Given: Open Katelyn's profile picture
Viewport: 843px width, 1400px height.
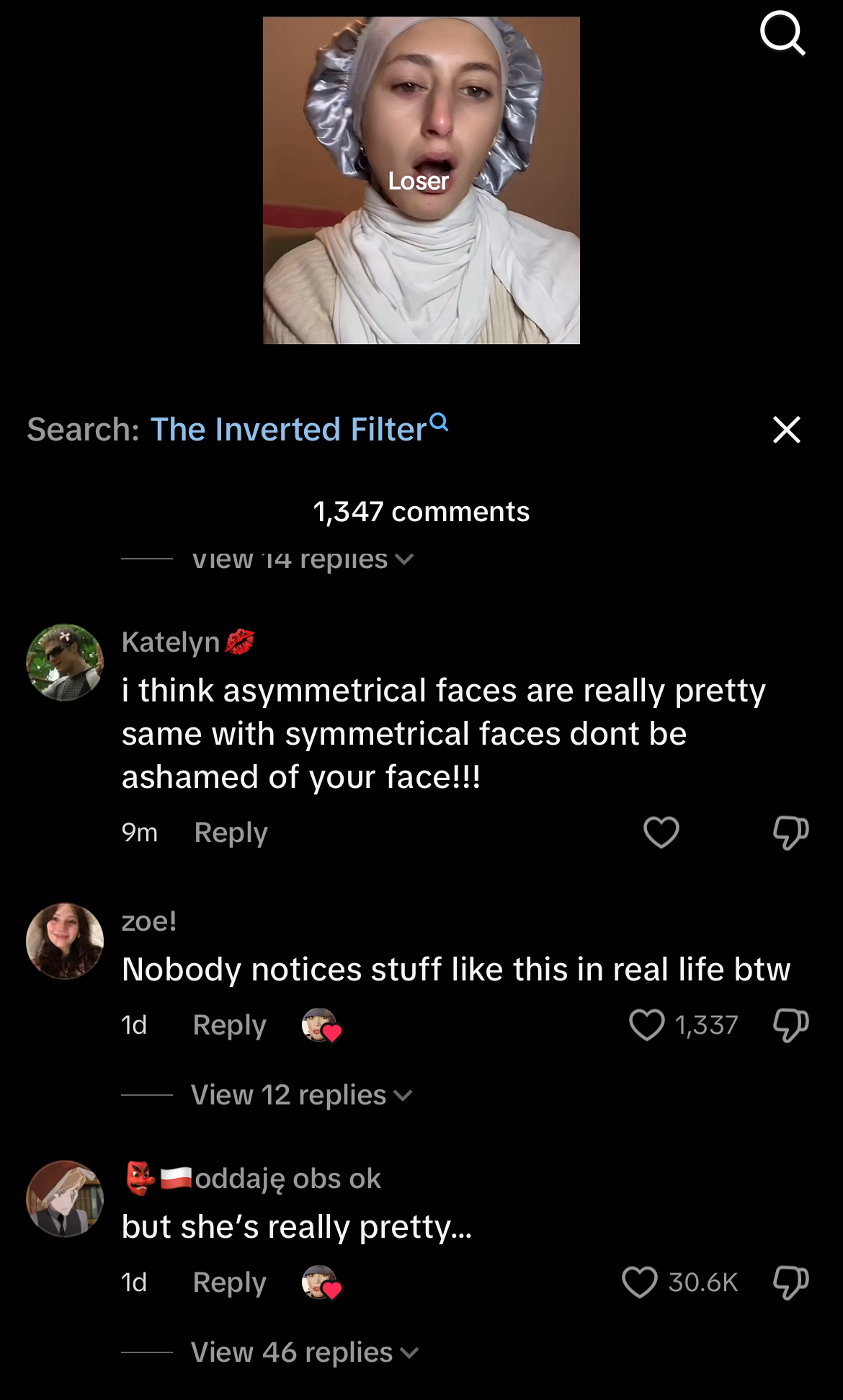Looking at the screenshot, I should click(x=65, y=663).
